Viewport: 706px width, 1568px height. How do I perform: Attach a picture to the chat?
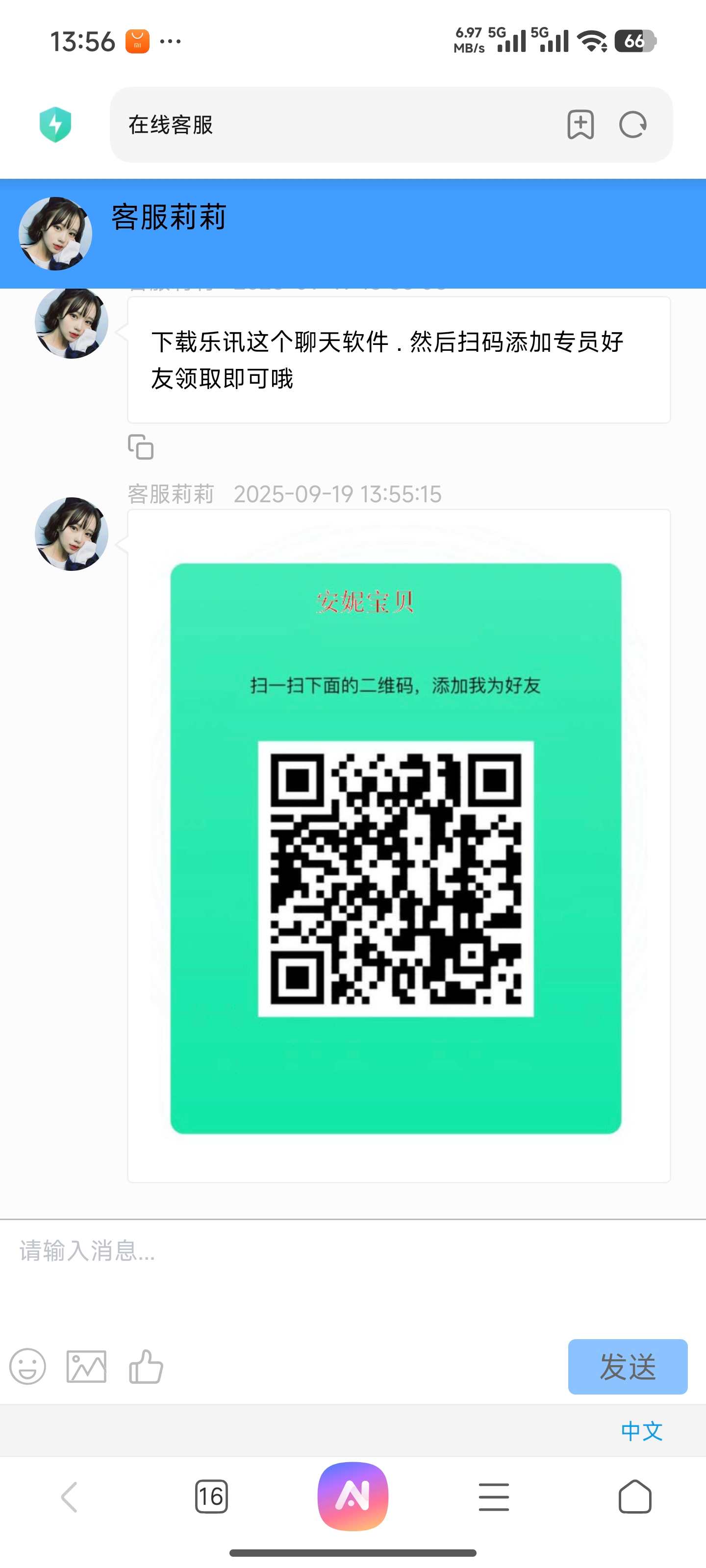86,1366
